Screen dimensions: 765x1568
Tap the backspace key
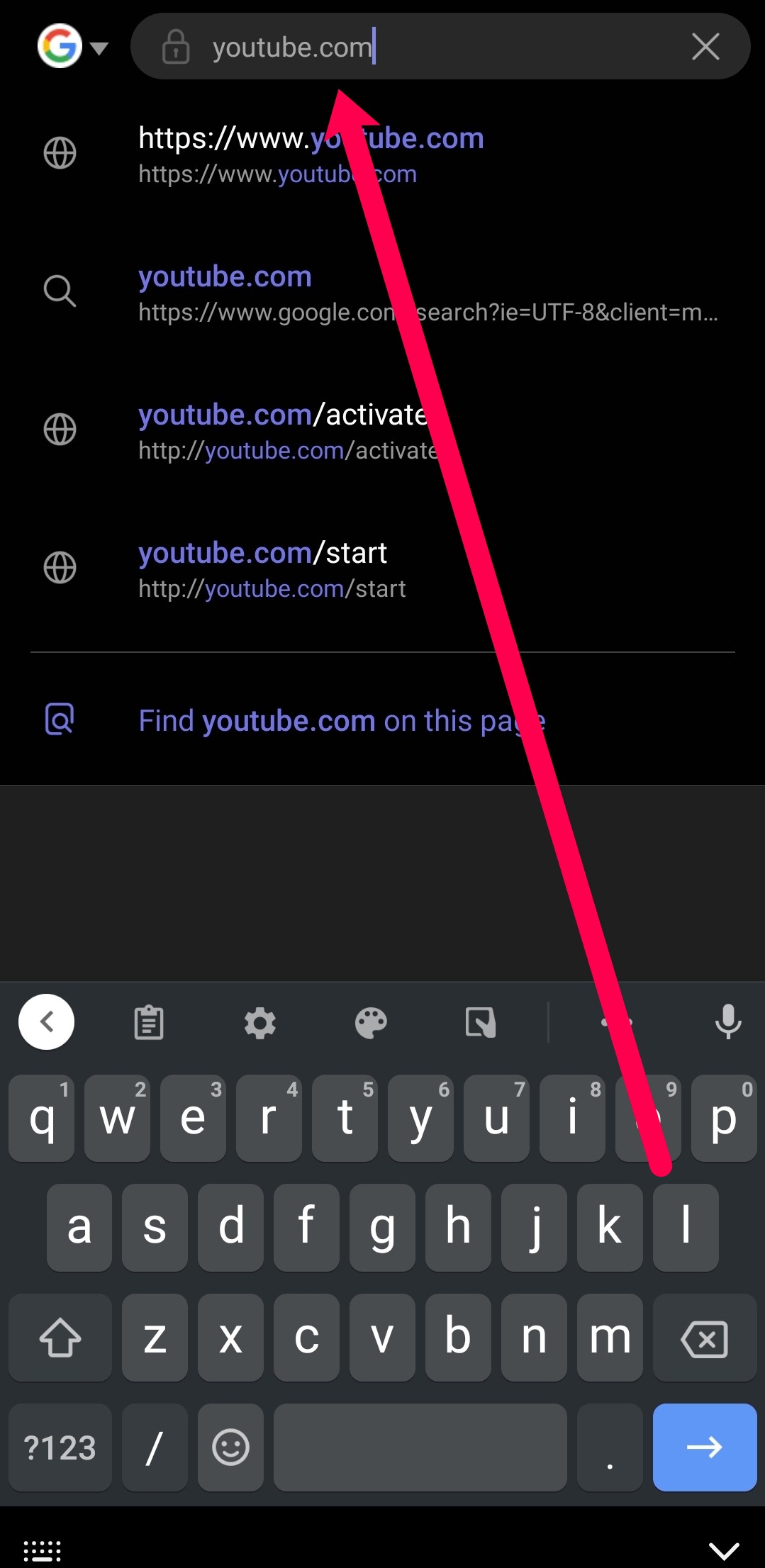click(x=705, y=1338)
